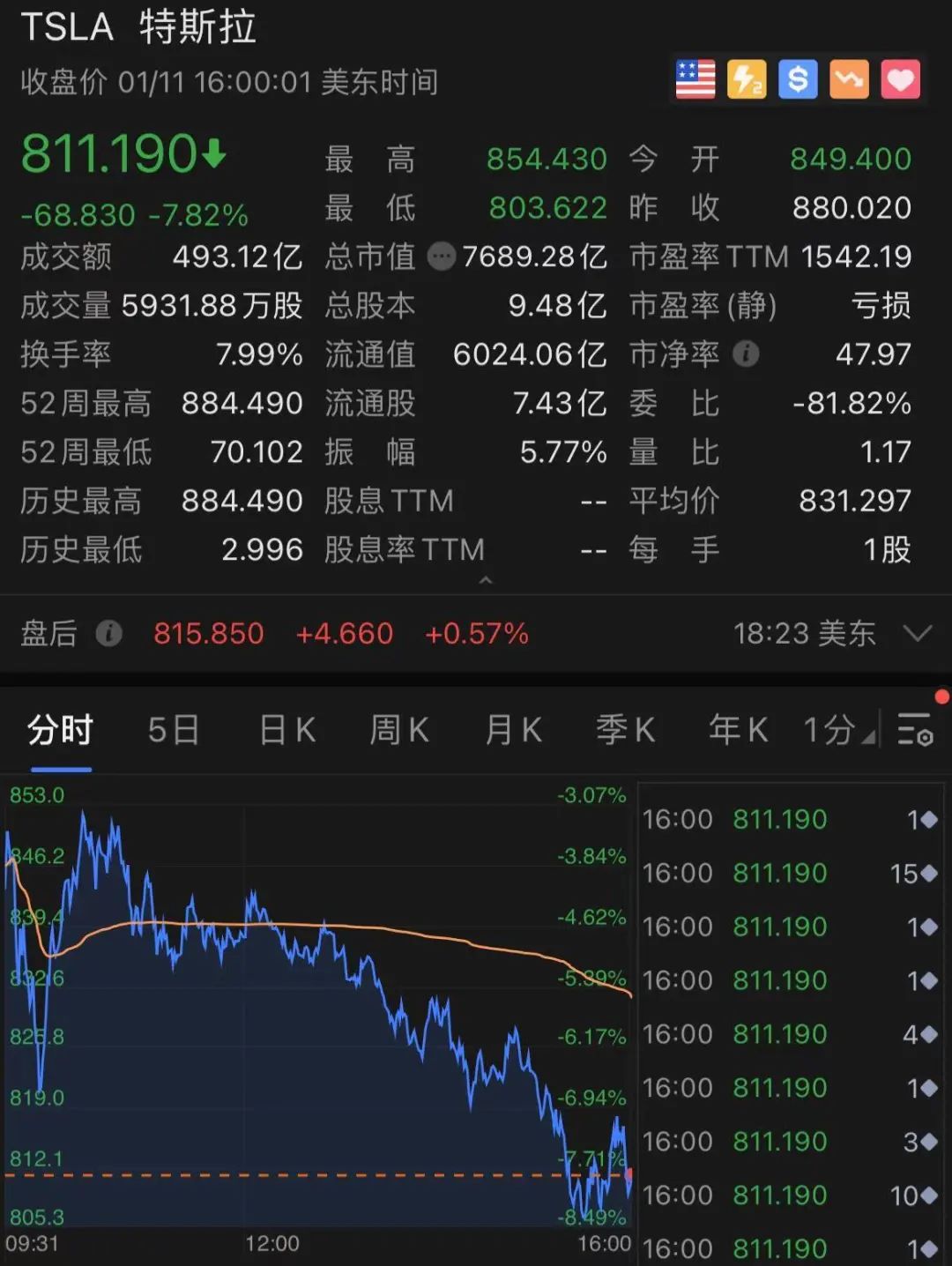Tap the info icon next to 市净率

pyautogui.click(x=746, y=354)
